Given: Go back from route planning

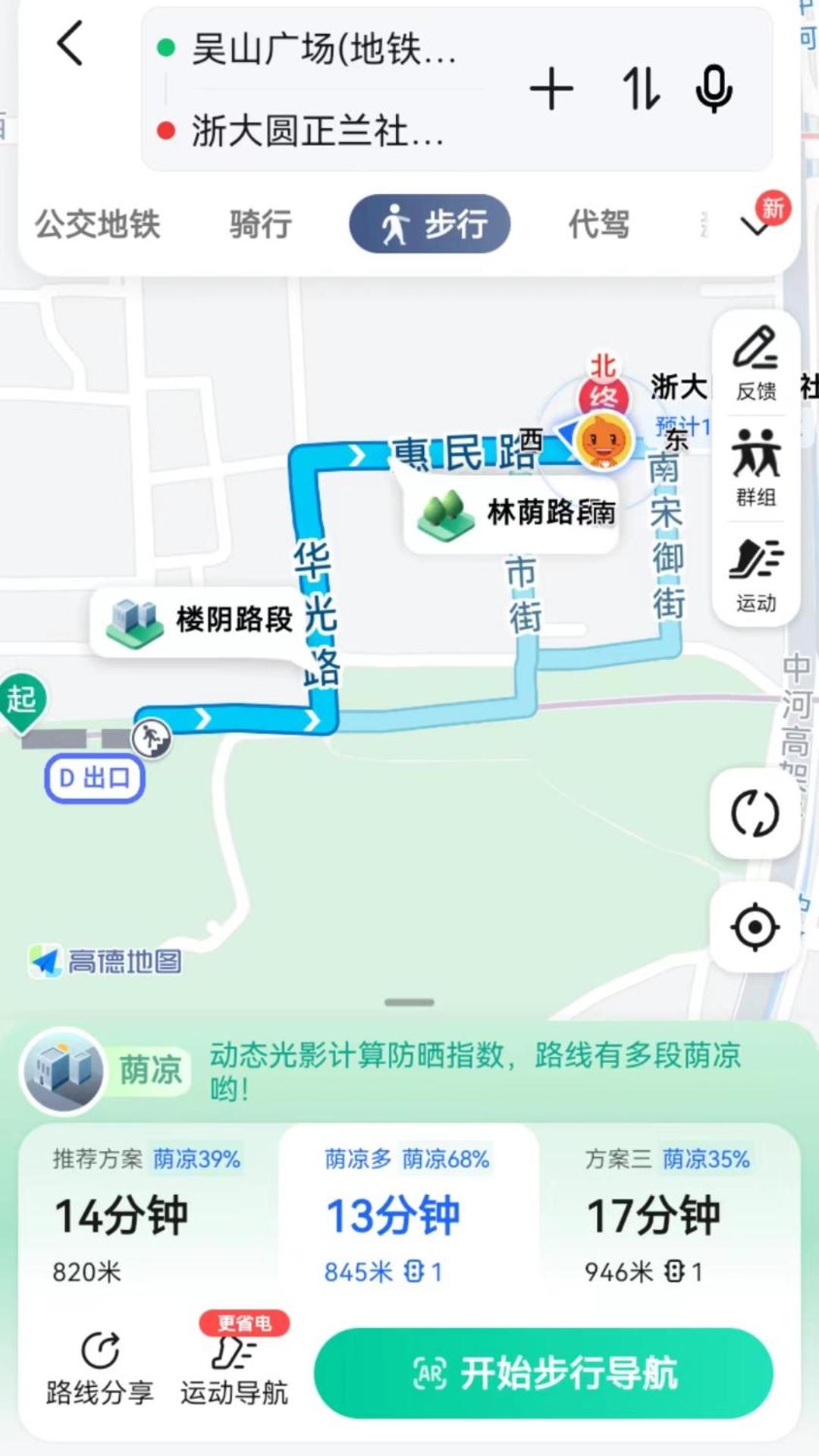Looking at the screenshot, I should tap(70, 43).
